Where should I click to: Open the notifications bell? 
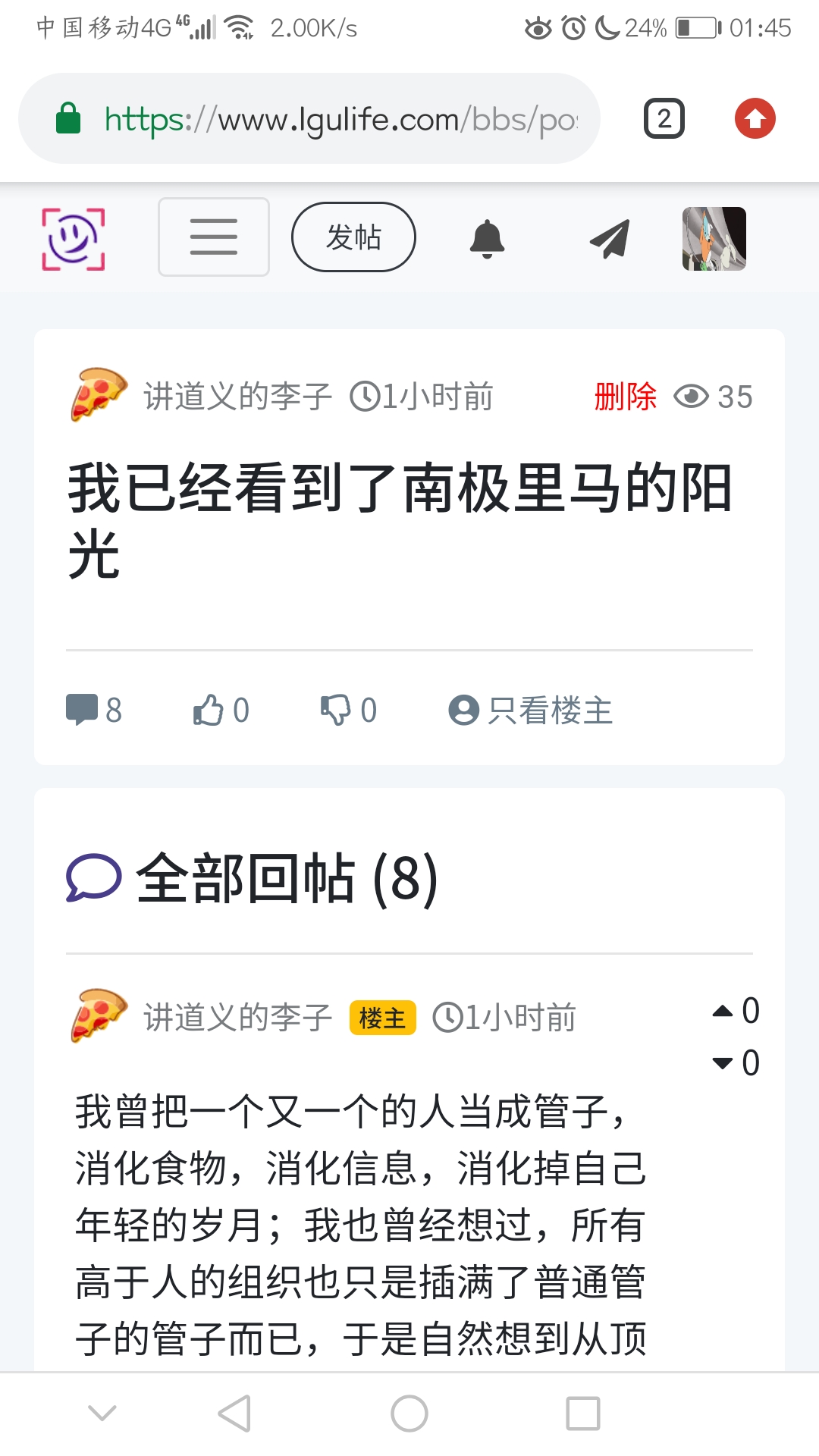487,239
